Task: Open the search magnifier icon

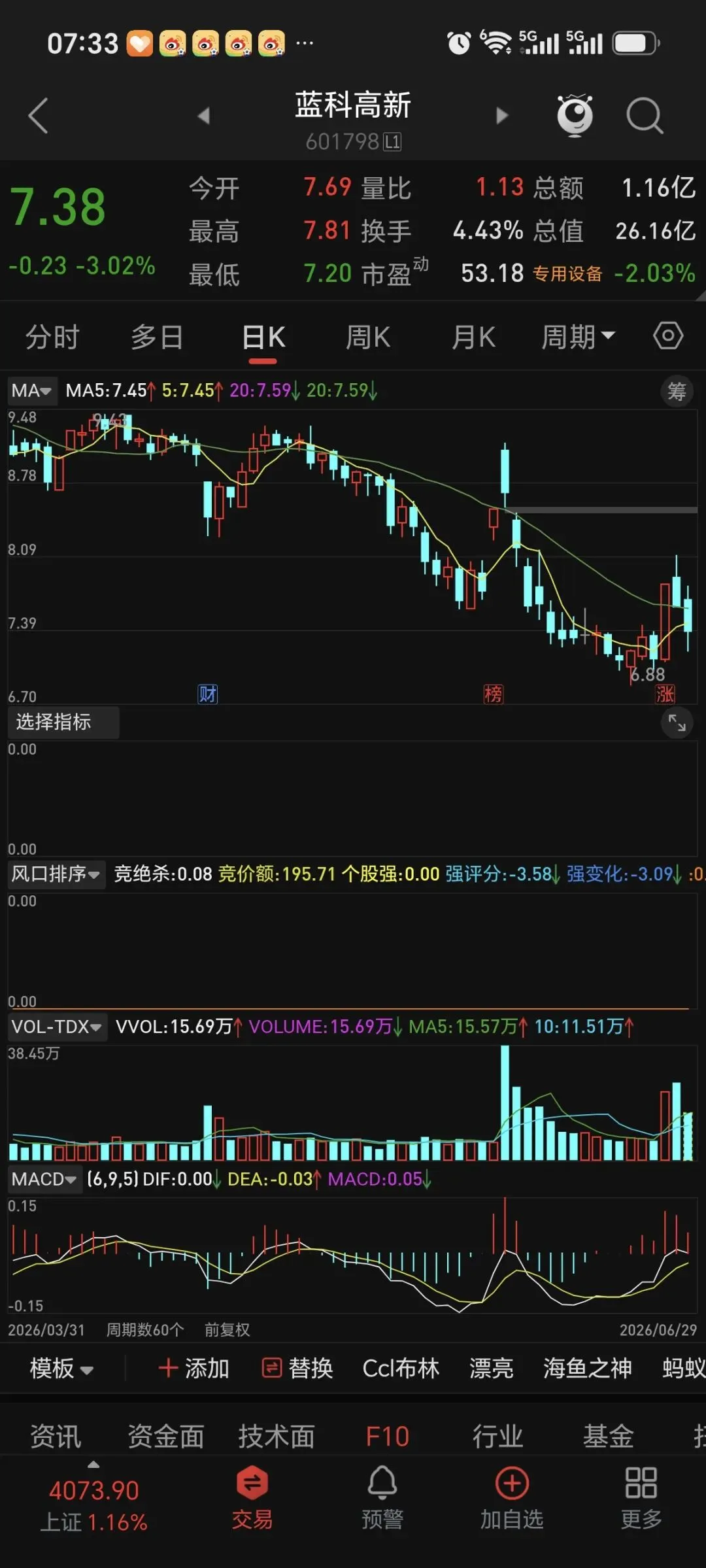Action: tap(645, 116)
